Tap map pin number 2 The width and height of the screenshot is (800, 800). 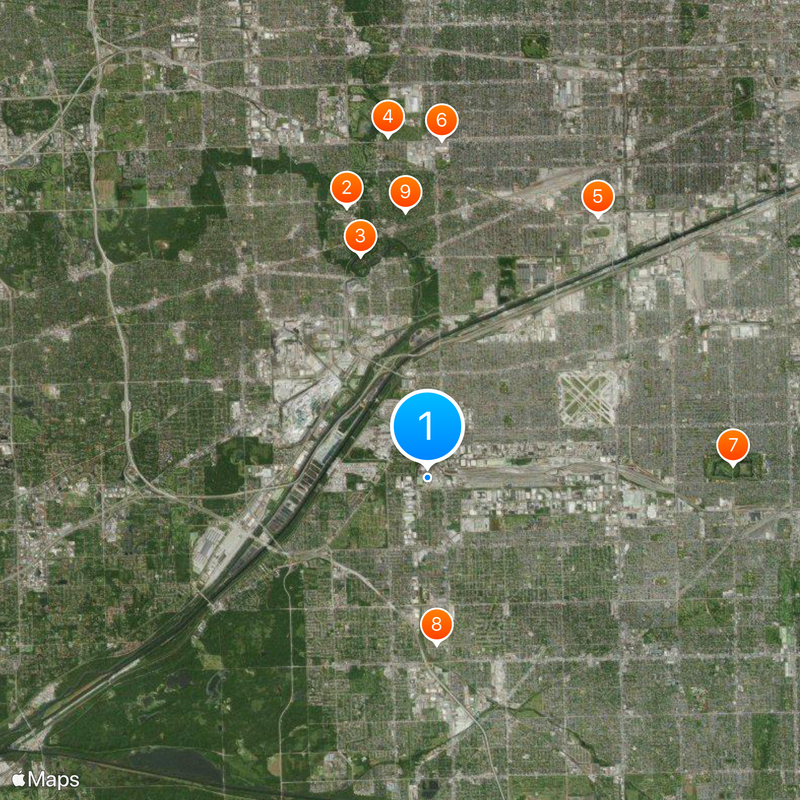pos(347,187)
